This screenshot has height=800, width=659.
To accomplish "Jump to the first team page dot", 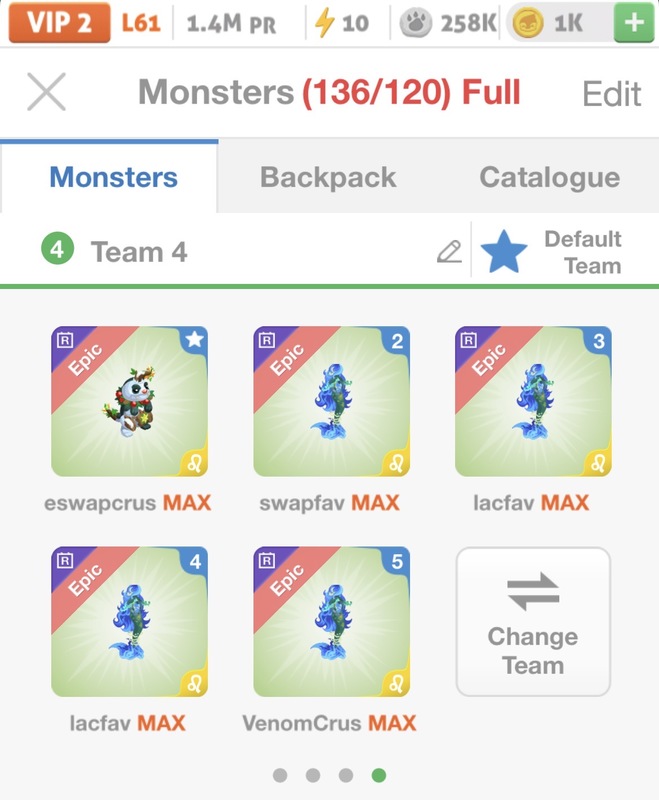I will click(280, 775).
